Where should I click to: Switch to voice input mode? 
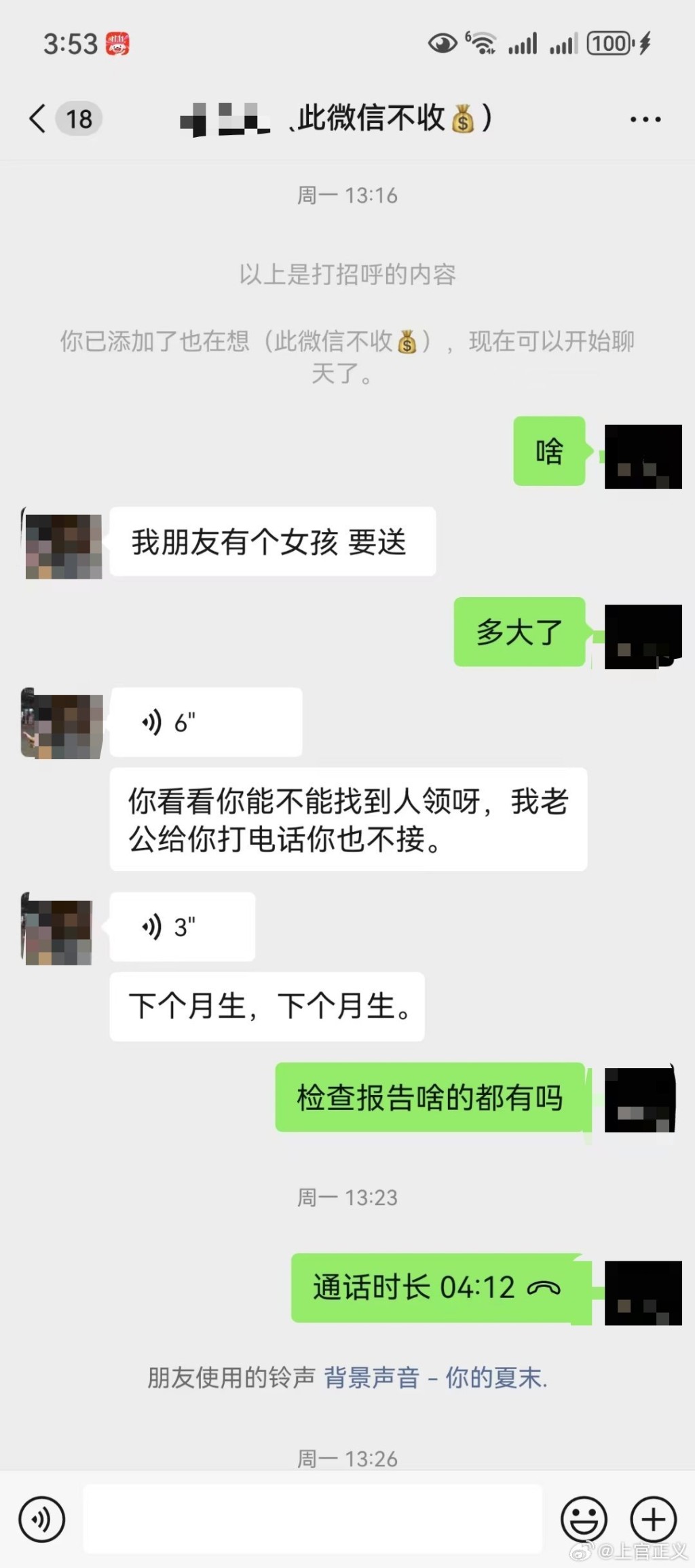tap(42, 1520)
